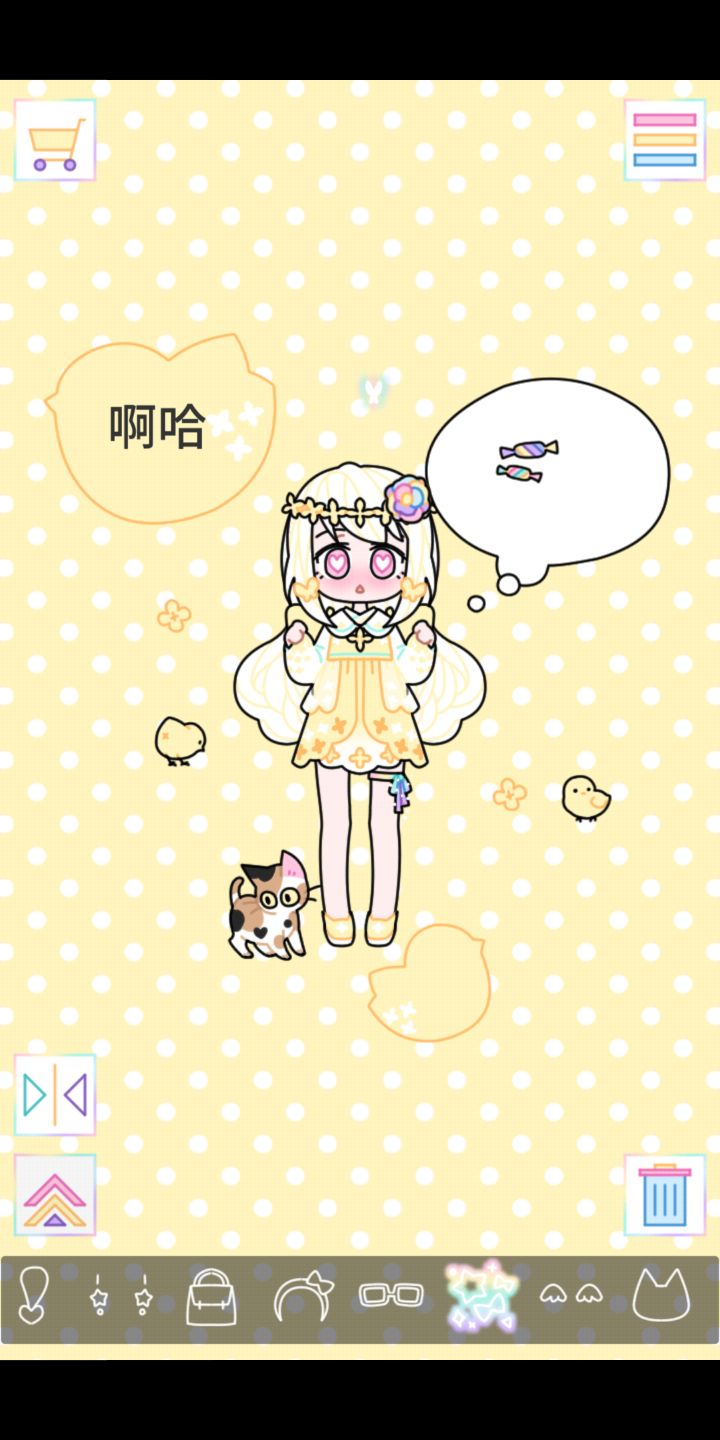Viewport: 720px width, 1440px height.
Task: Flip the selected item horizontally
Action: point(55,1095)
